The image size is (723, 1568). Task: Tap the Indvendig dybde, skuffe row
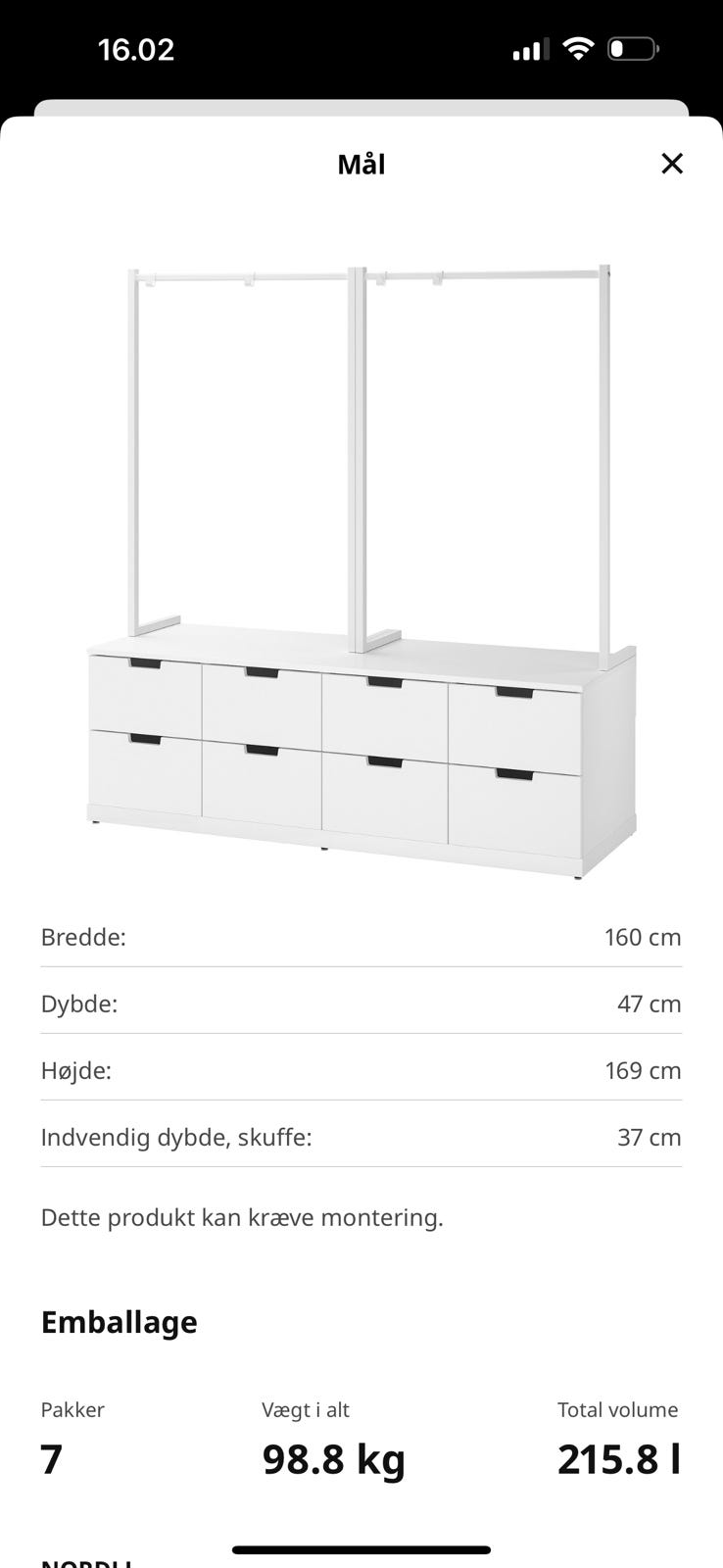[361, 1137]
